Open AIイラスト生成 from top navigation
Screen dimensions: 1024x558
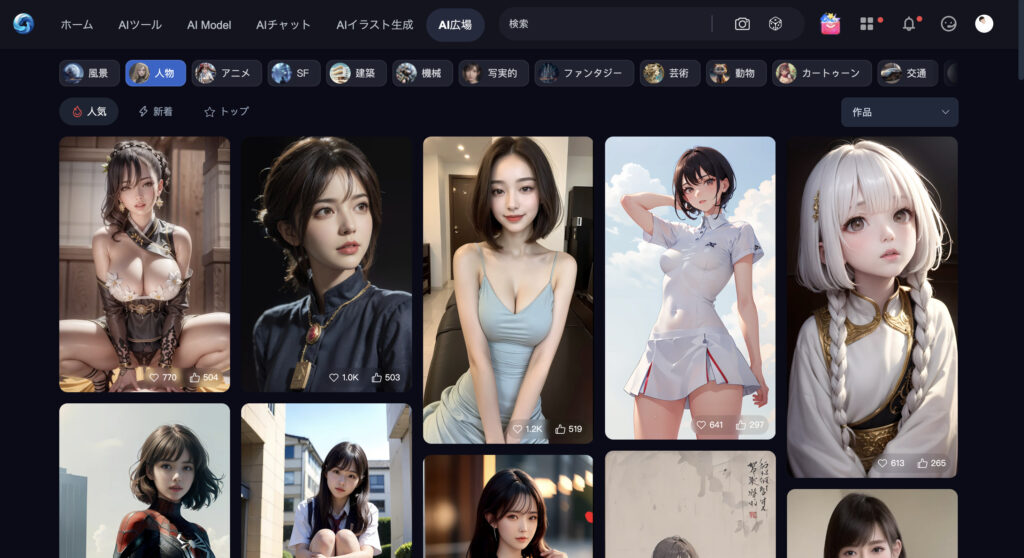click(374, 24)
